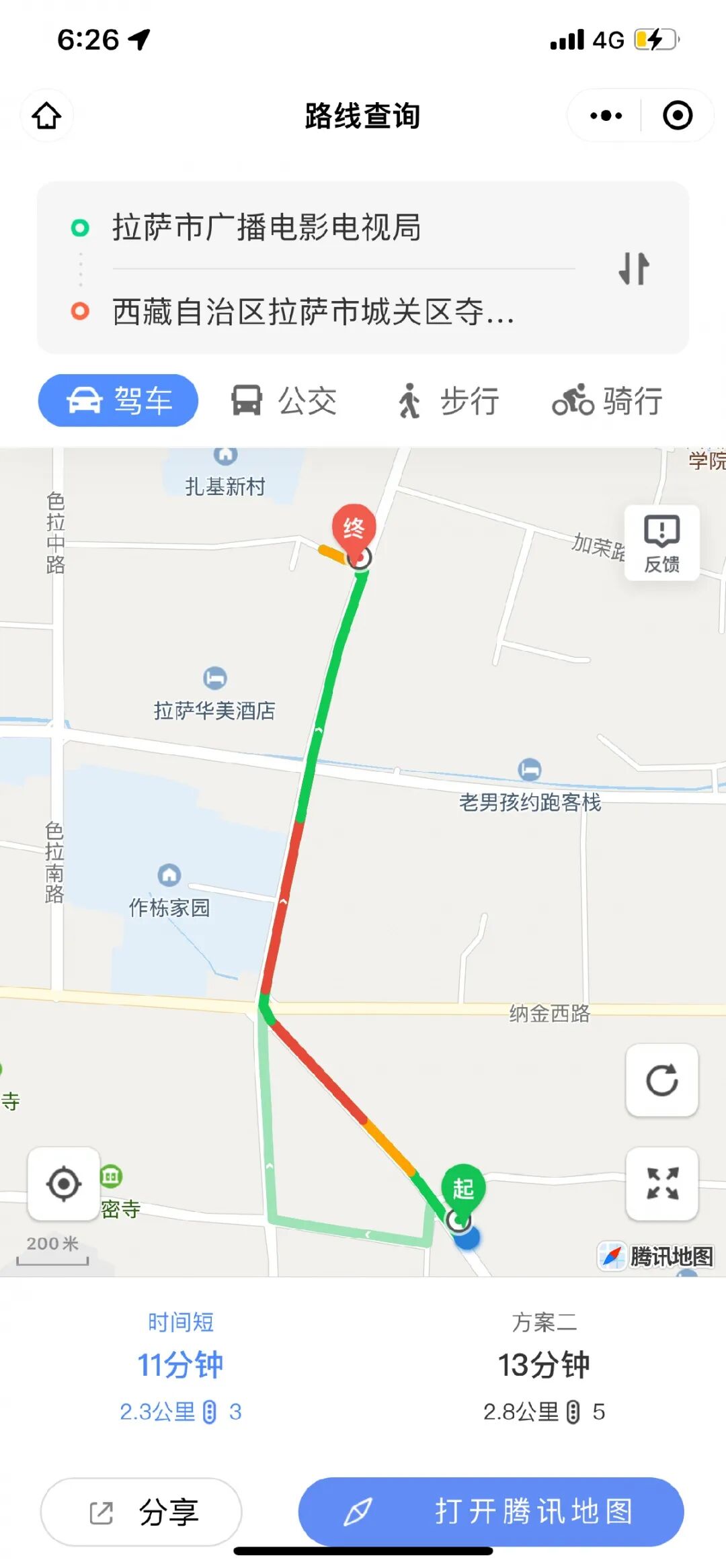Switch to the 骑行 cycling tab
This screenshot has width=726, height=1568.
click(x=607, y=401)
